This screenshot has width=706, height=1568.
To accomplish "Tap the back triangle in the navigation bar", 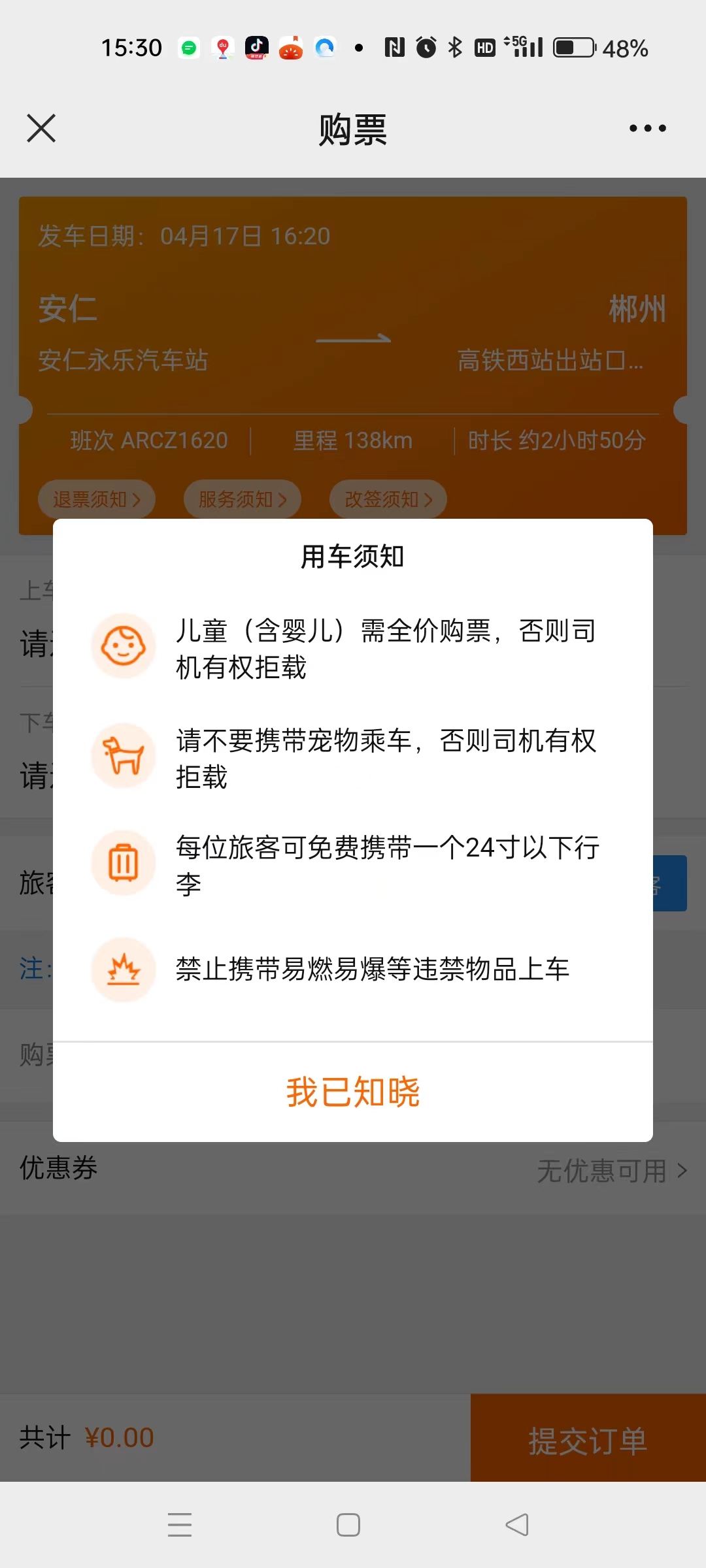I will (x=516, y=1524).
